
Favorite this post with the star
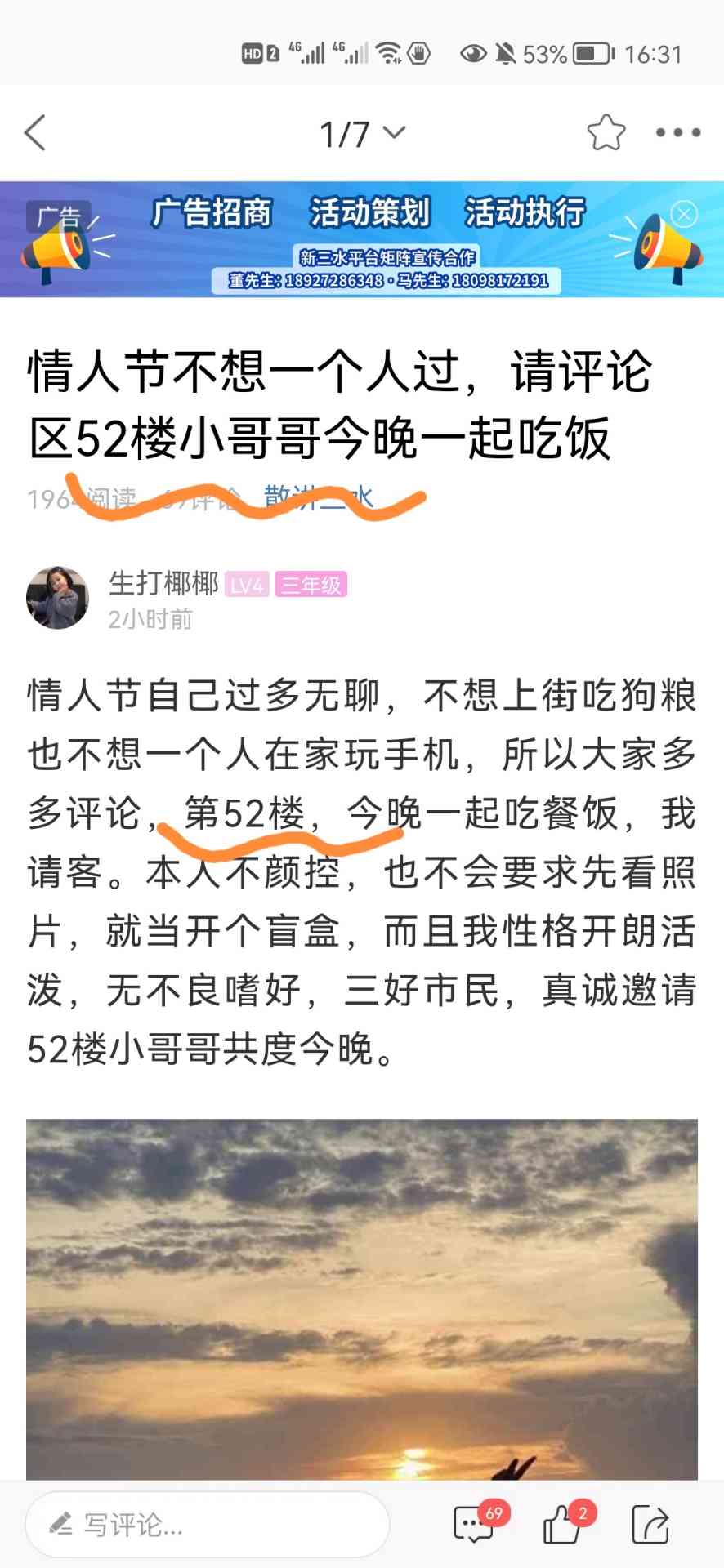606,133
